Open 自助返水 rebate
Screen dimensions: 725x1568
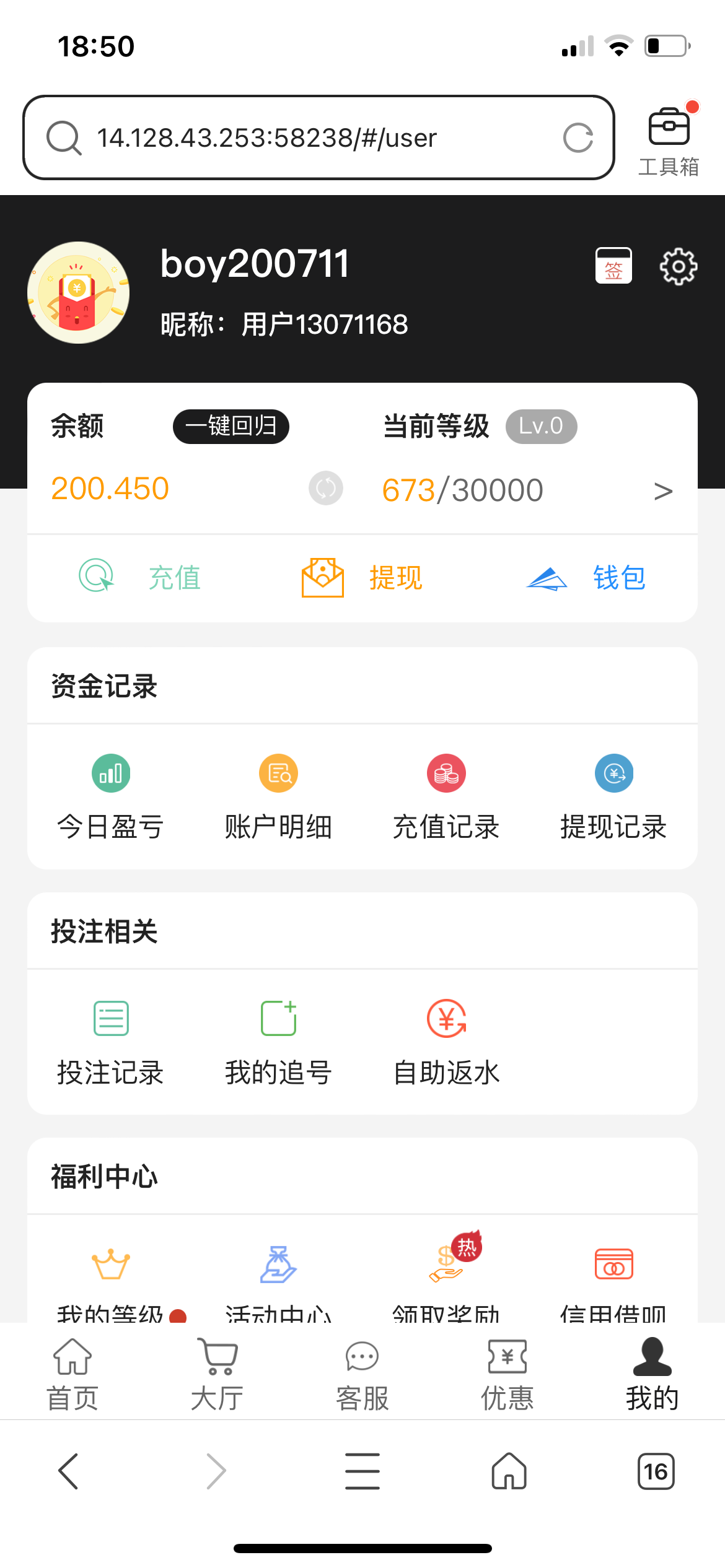point(446,1042)
